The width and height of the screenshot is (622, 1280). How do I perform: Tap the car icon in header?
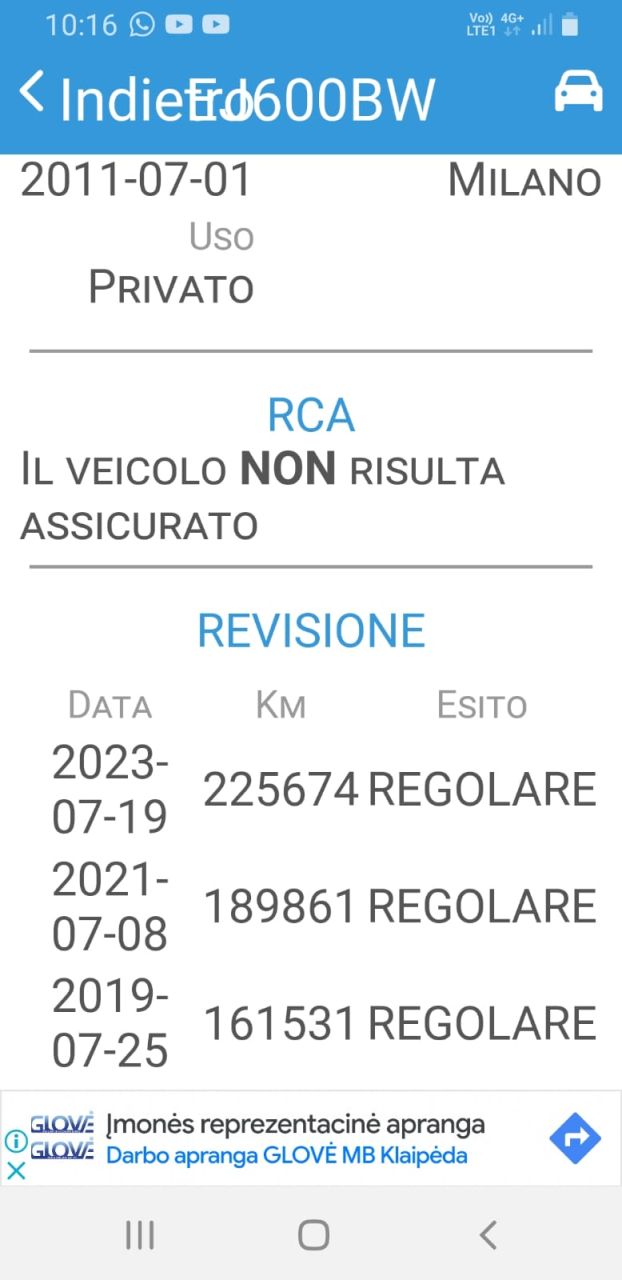click(x=578, y=92)
